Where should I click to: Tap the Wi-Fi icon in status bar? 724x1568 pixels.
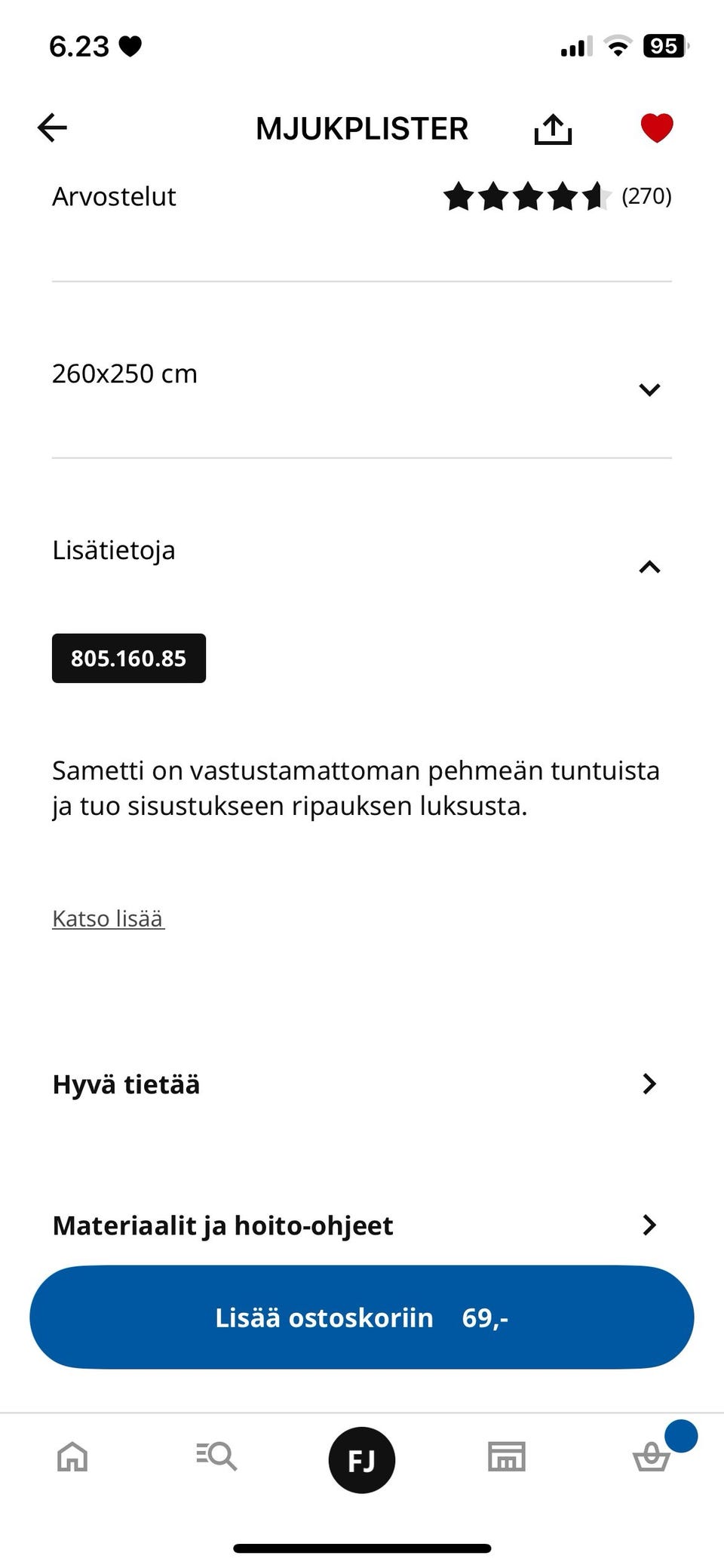pos(618,45)
